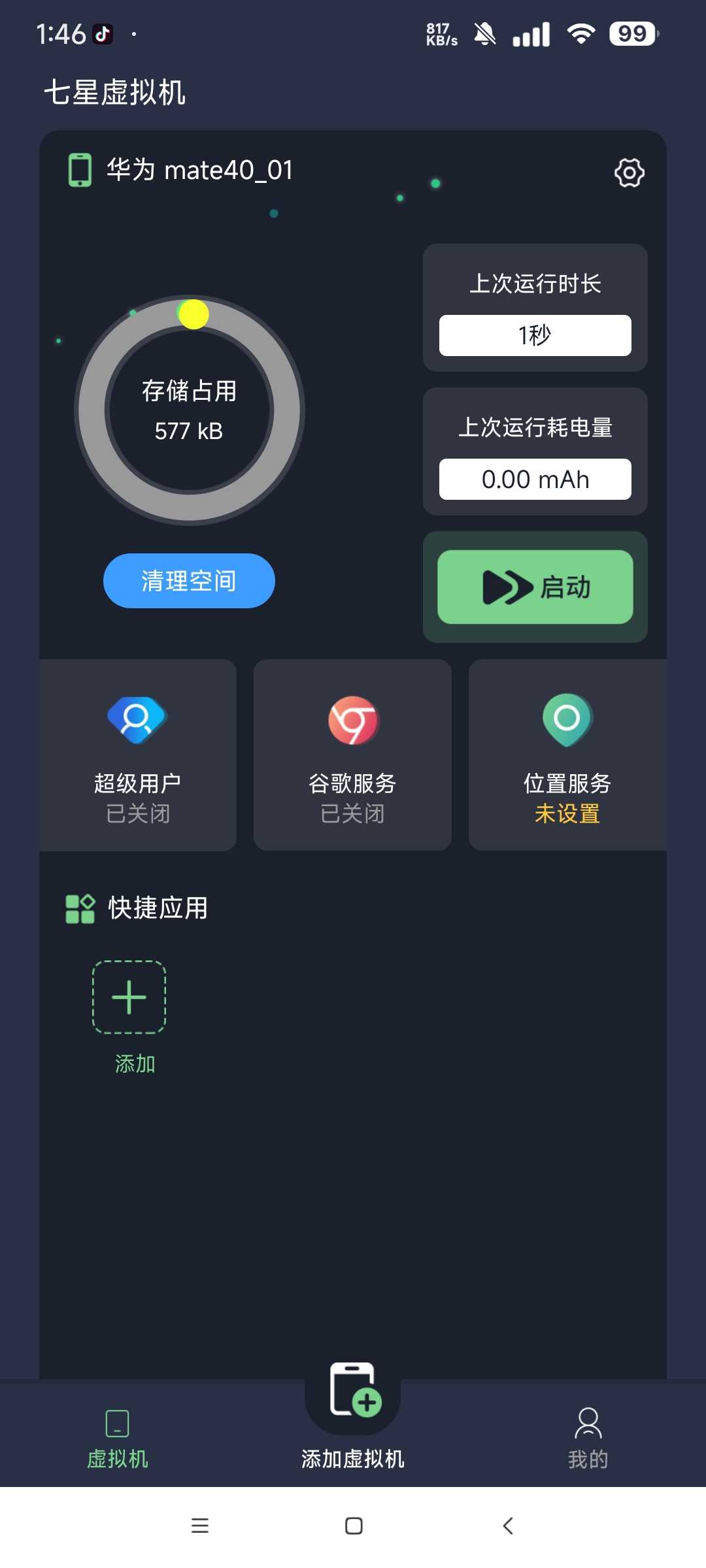Select the 超级用户 superuser icon

coord(137,719)
